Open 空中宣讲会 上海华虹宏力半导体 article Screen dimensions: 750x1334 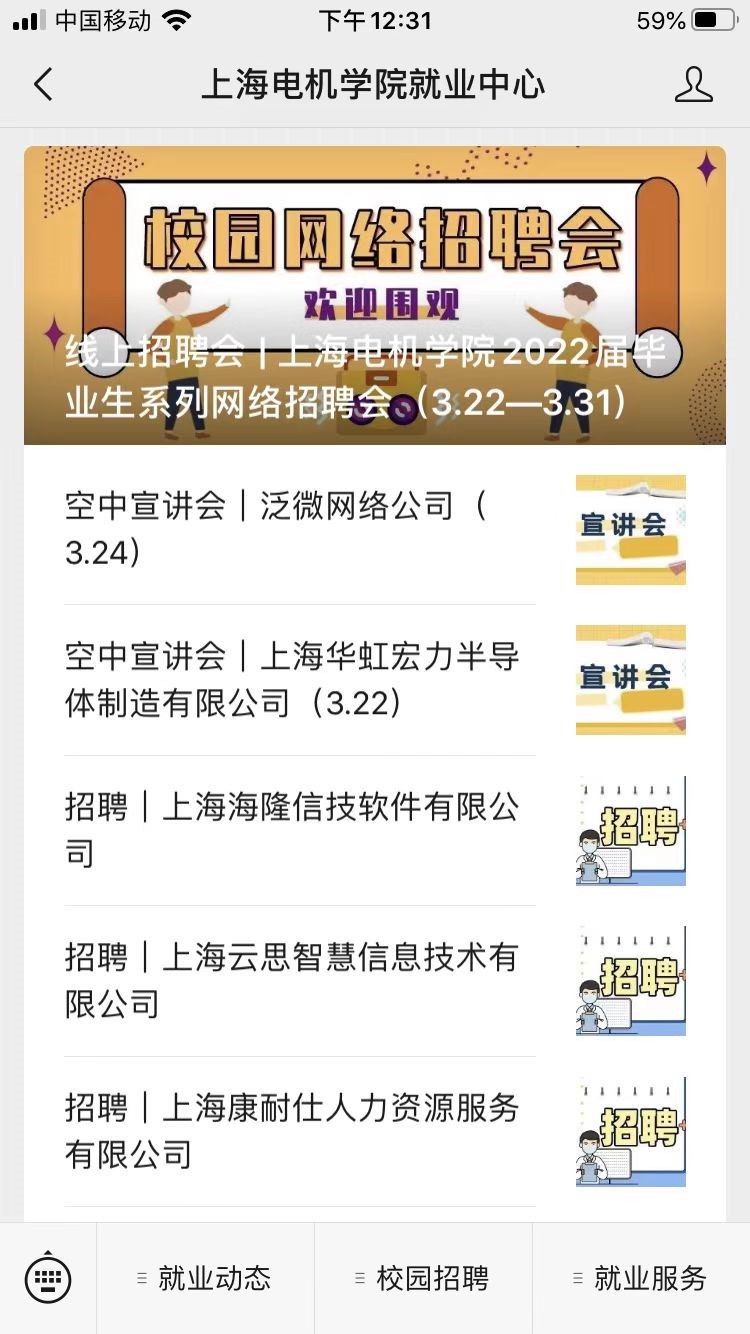click(300, 680)
